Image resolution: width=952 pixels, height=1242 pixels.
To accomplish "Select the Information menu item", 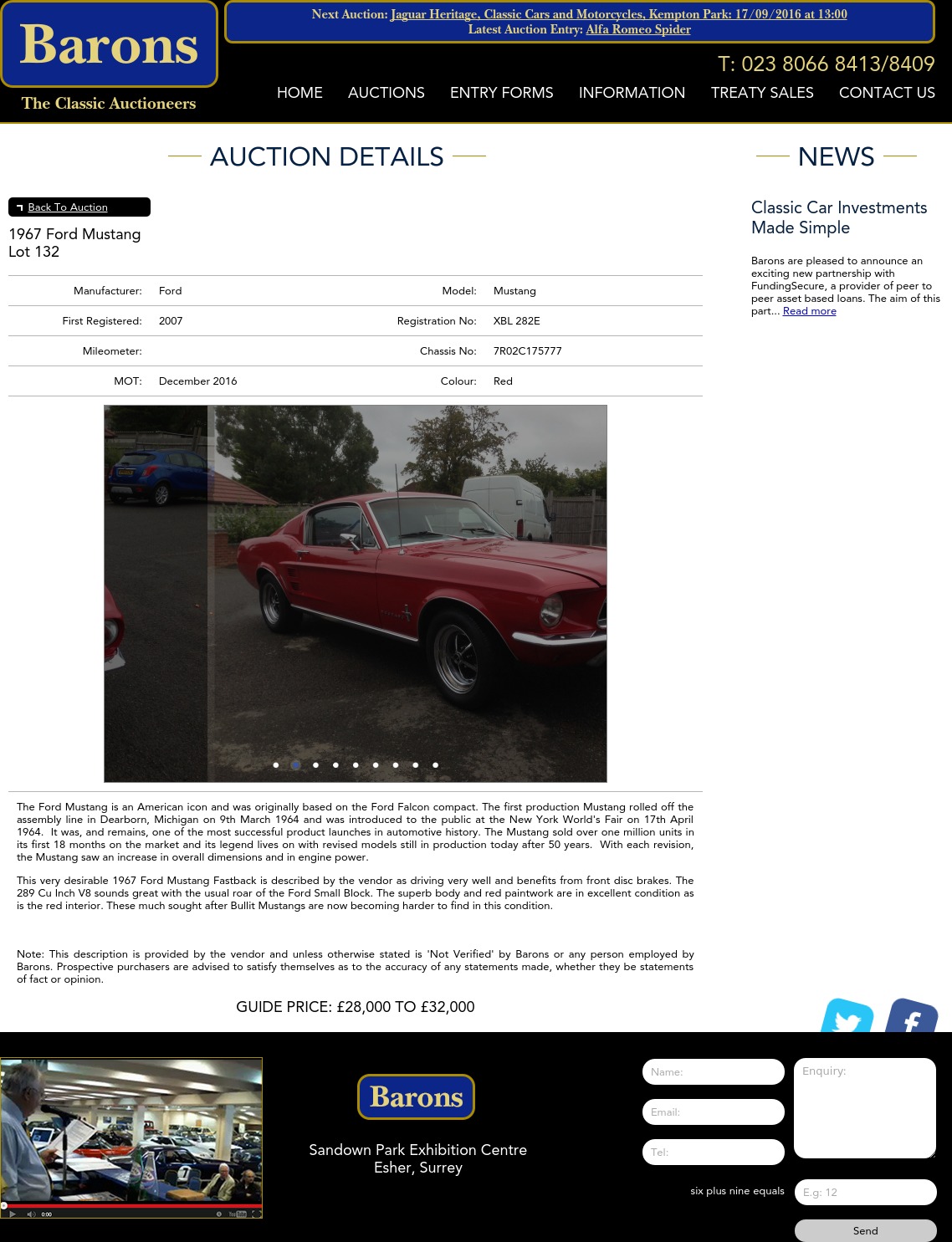I will (x=632, y=93).
